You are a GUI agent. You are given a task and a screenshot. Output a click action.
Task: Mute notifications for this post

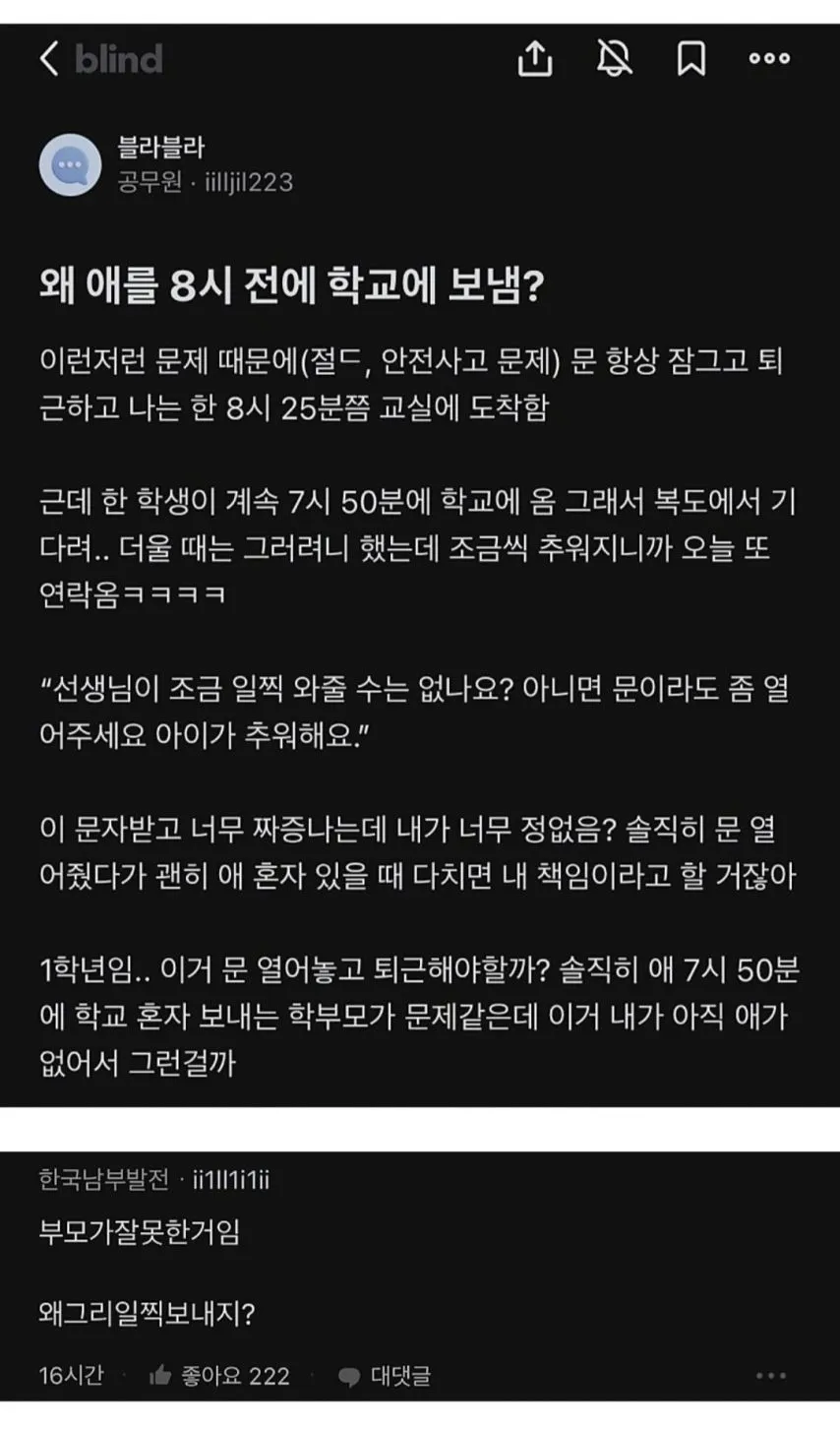coord(614,59)
